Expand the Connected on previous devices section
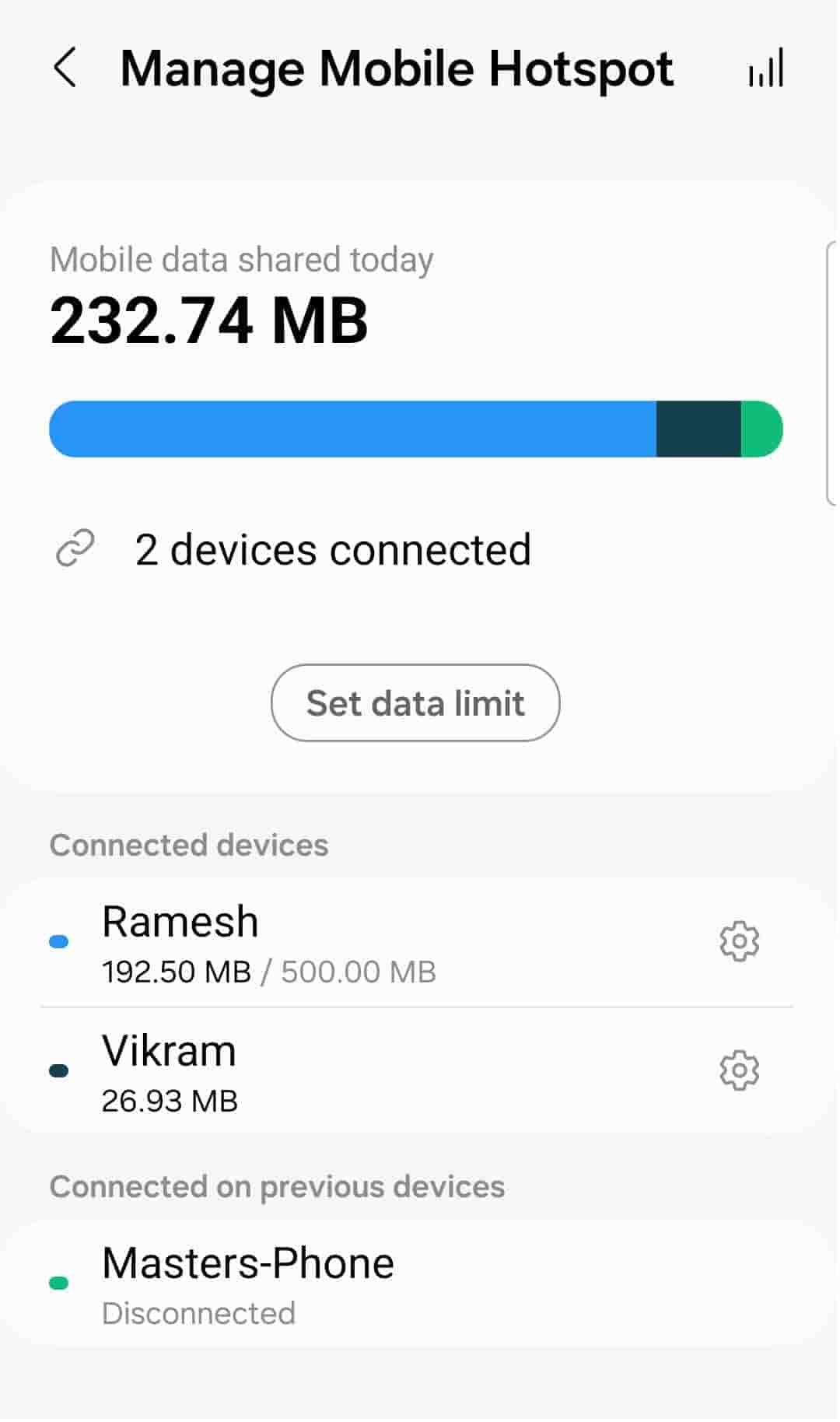This screenshot has width=840, height=1422. 277,1186
